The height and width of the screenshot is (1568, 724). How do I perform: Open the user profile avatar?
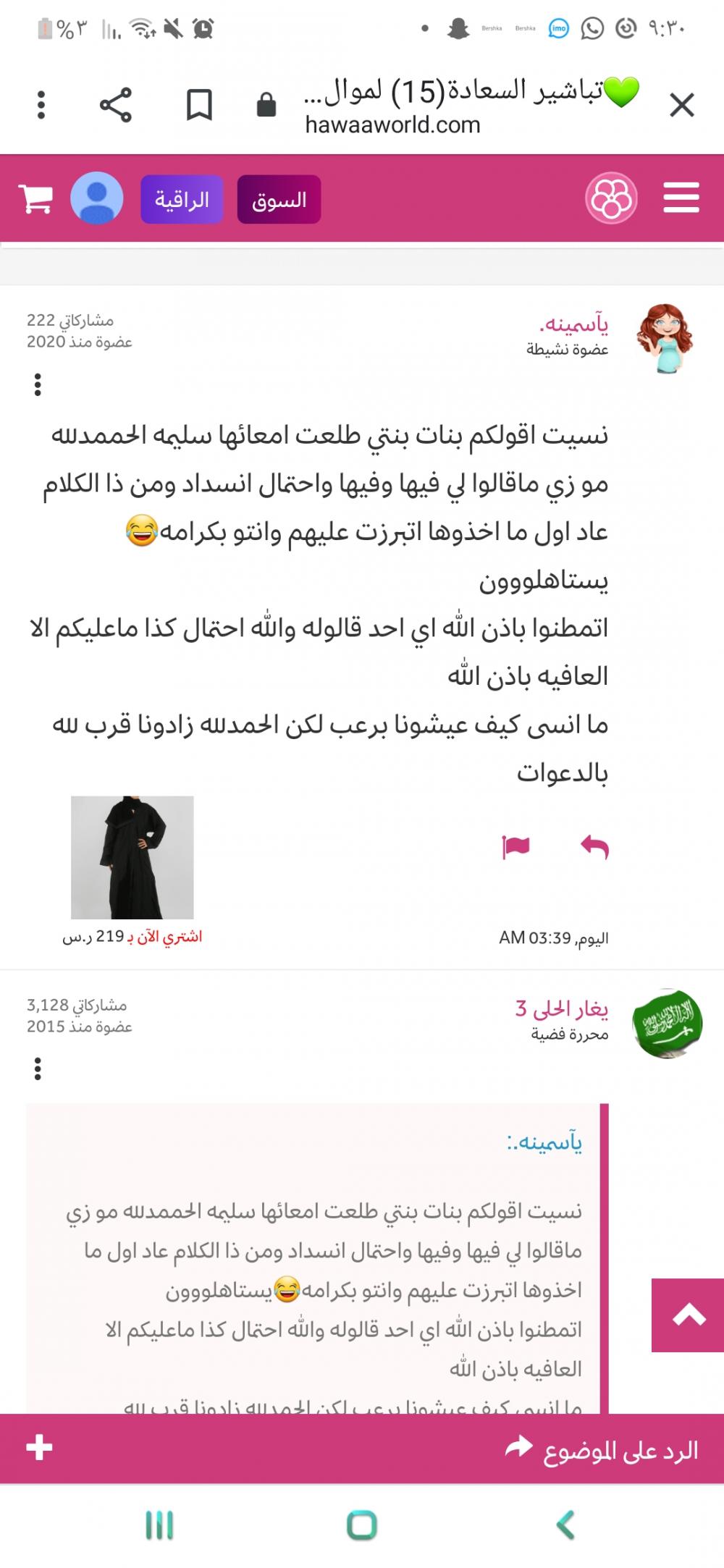coord(97,198)
